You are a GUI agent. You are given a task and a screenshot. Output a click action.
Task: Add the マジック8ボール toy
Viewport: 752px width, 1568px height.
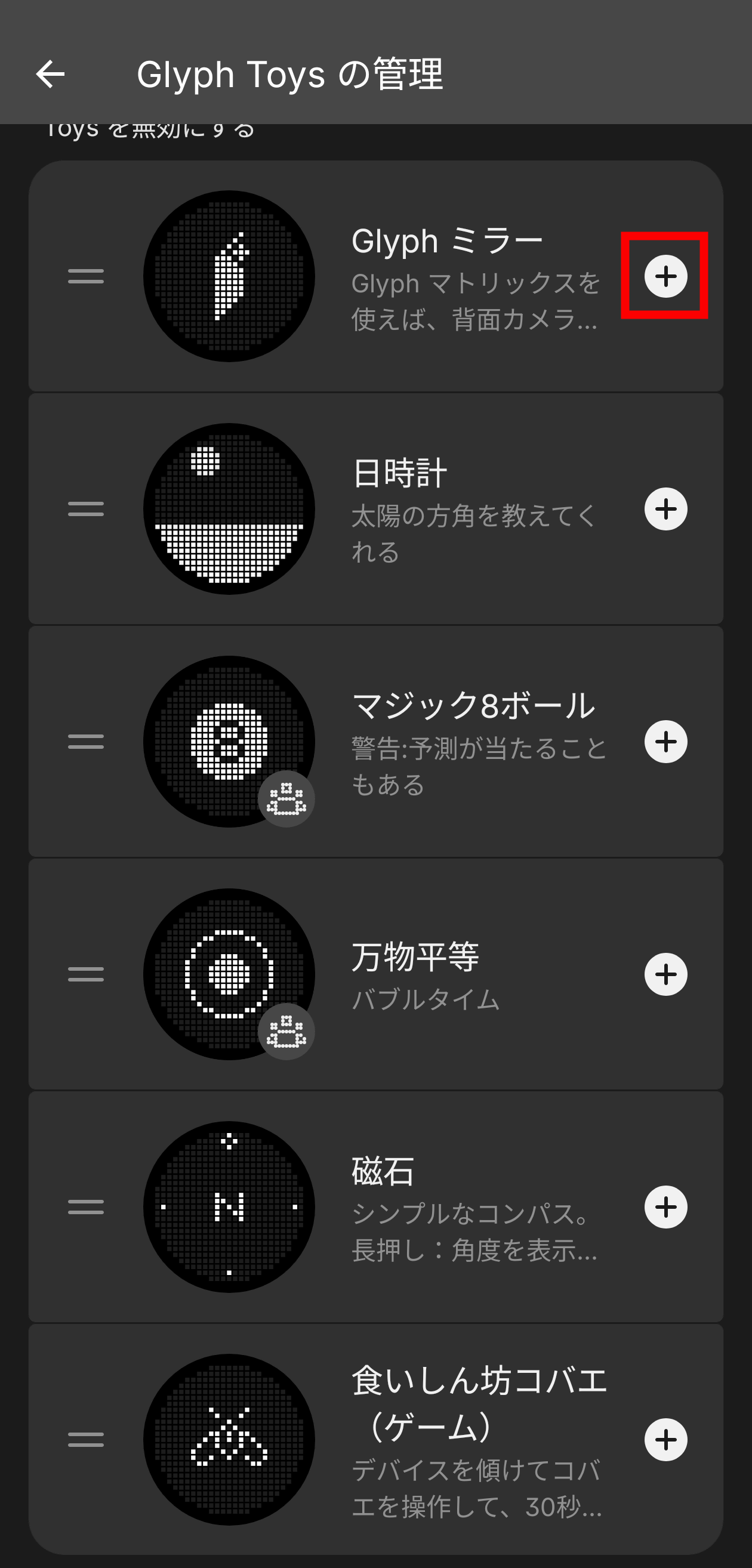[665, 742]
